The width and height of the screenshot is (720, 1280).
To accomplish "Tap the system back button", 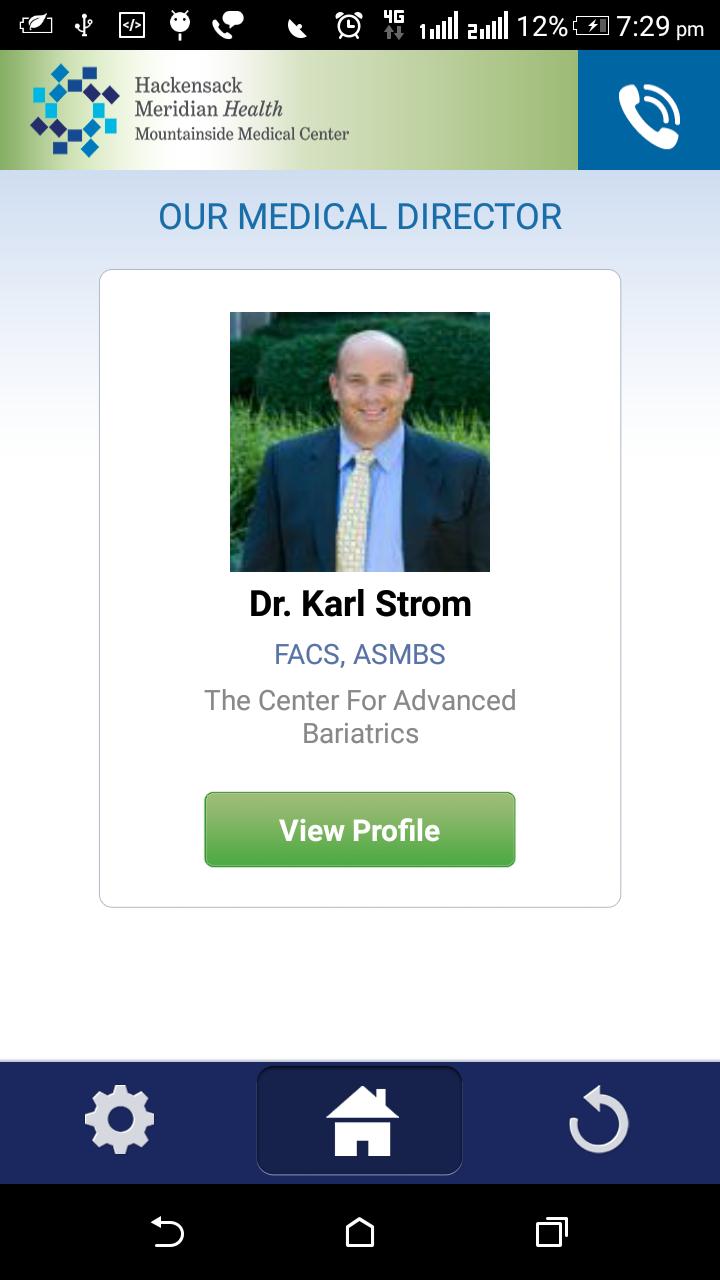I will point(167,1232).
